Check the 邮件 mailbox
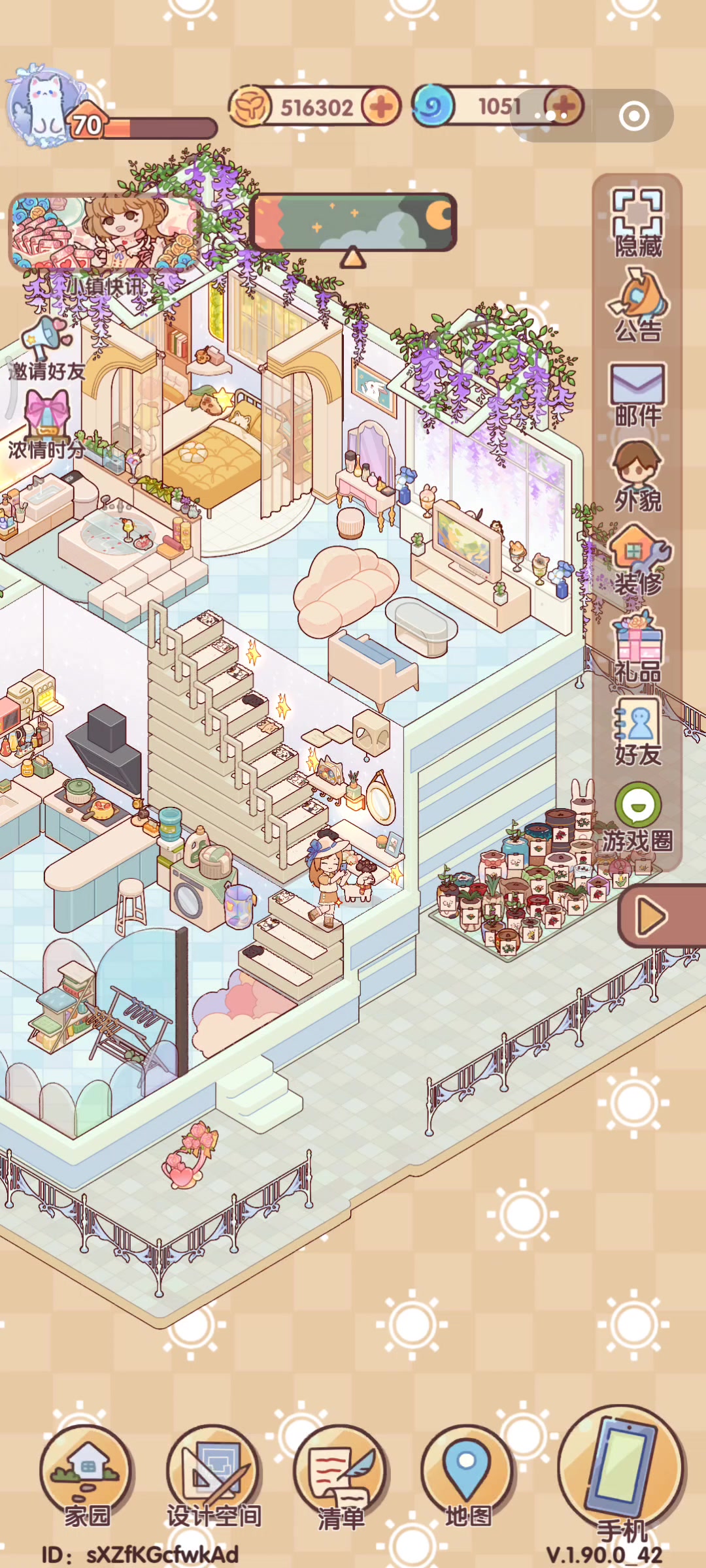The image size is (706, 1568). pyautogui.click(x=637, y=394)
